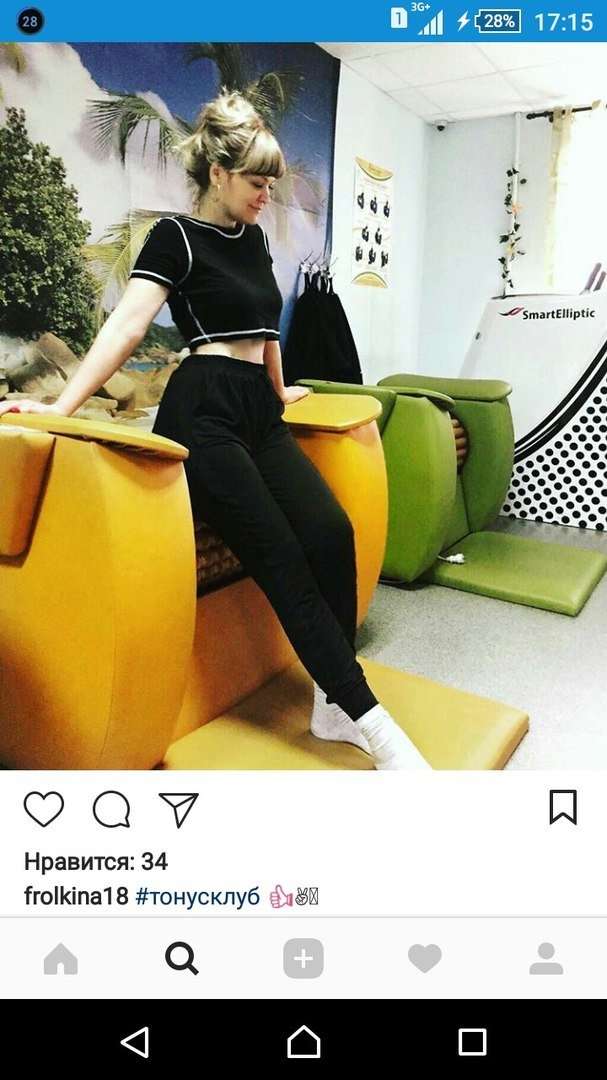607x1080 pixels.
Task: Go to the Home feed tab
Action: click(61, 959)
